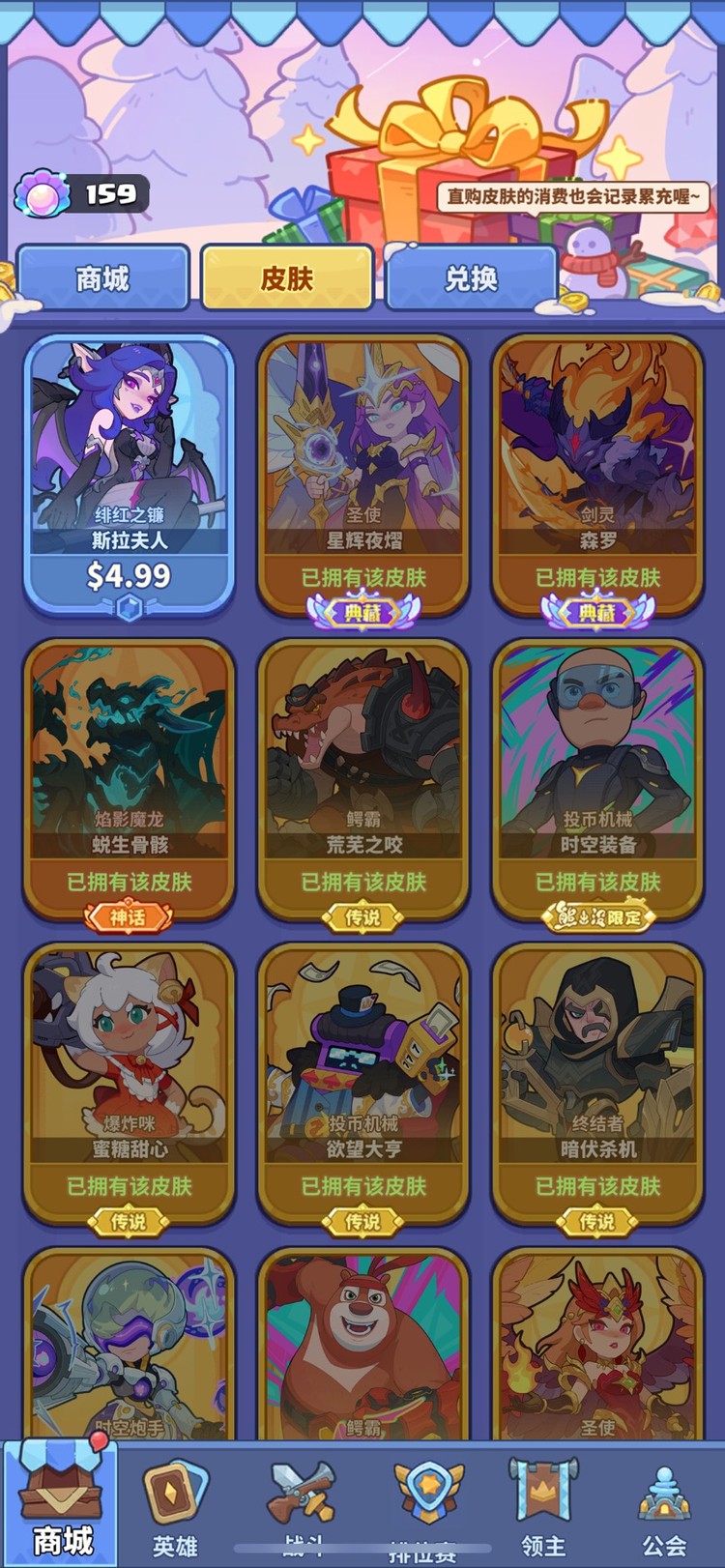
Task: Select the 皮肤 tab
Action: (x=286, y=277)
